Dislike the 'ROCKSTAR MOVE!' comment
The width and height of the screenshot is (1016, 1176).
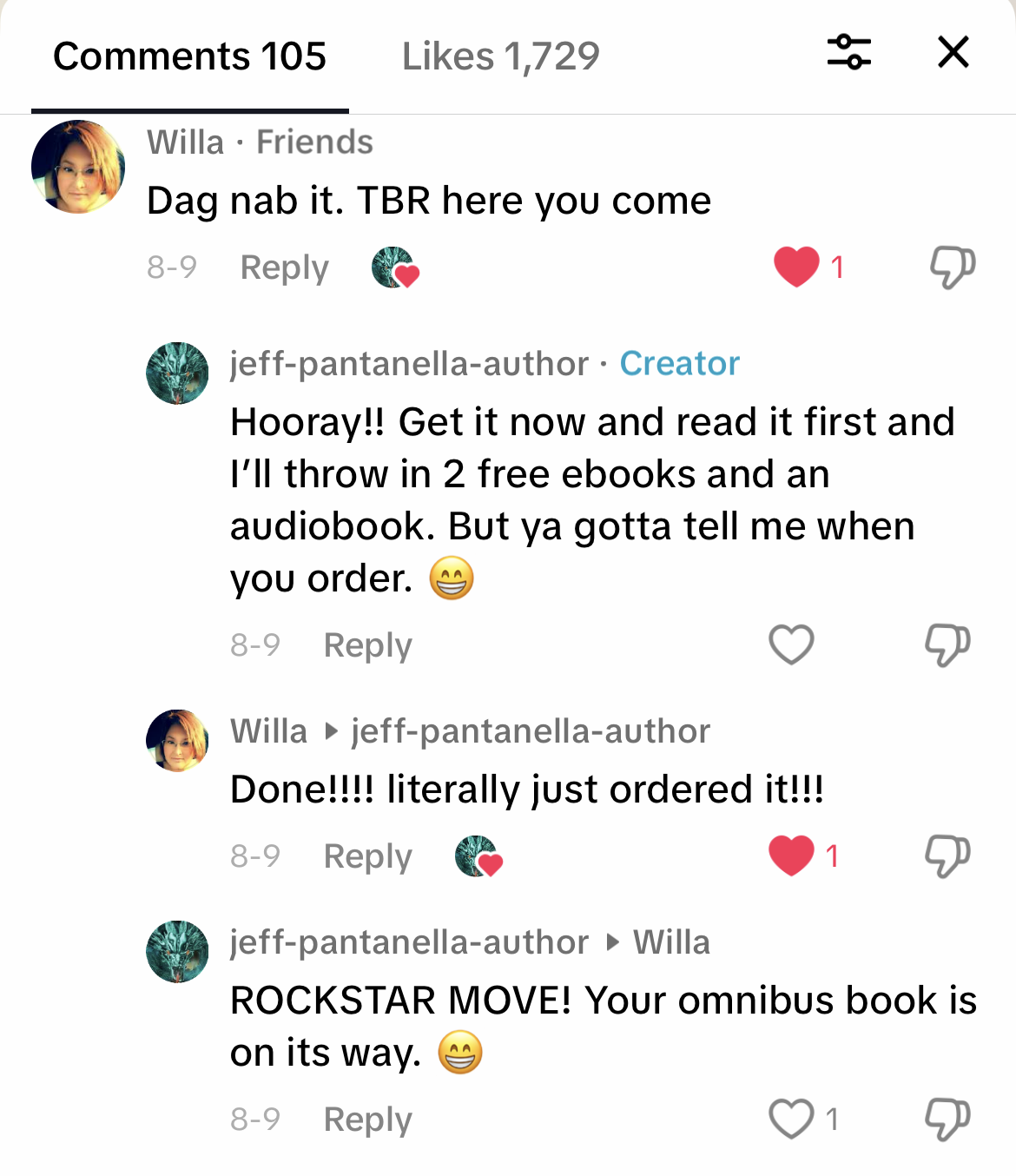(x=947, y=1119)
